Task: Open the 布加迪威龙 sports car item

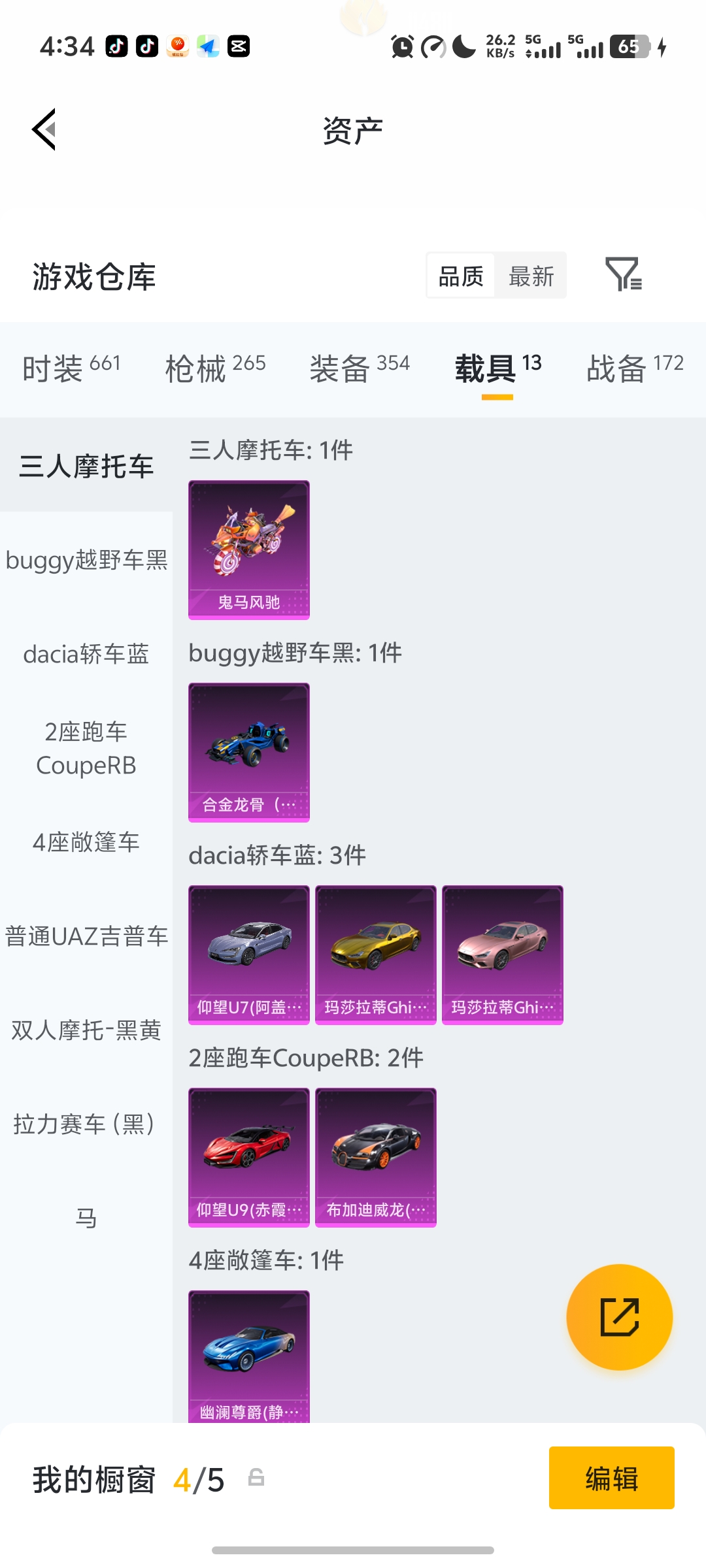Action: [x=375, y=1156]
